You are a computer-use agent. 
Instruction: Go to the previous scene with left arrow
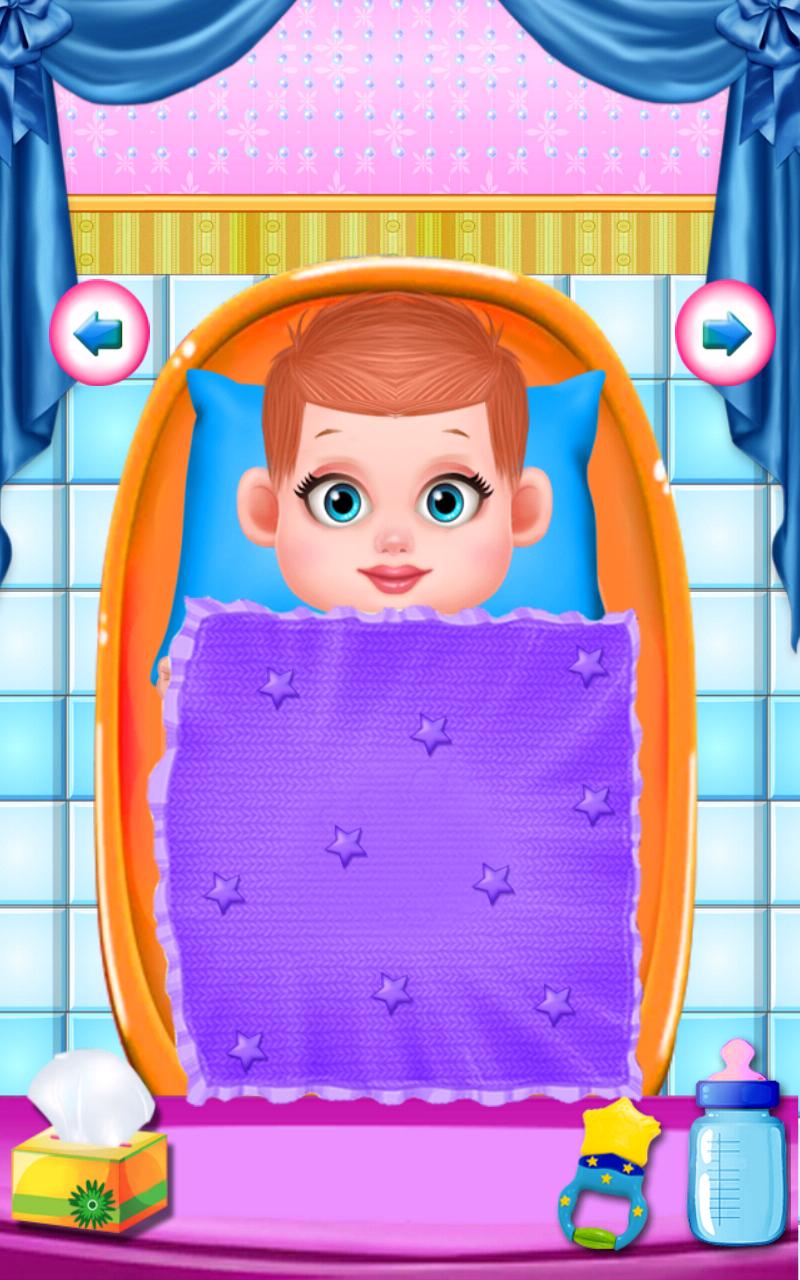point(99,332)
